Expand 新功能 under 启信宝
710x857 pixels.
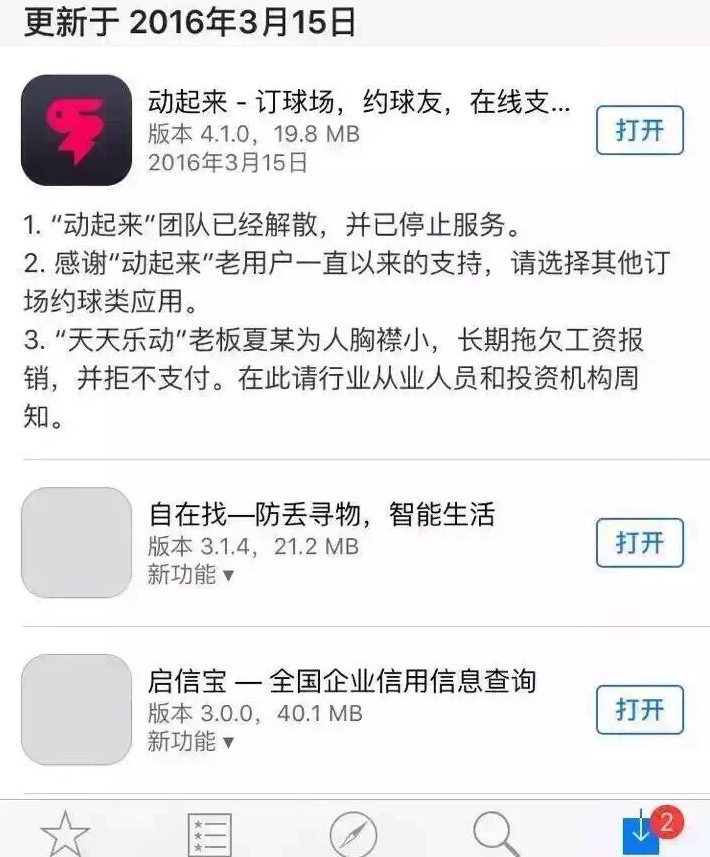coord(190,742)
